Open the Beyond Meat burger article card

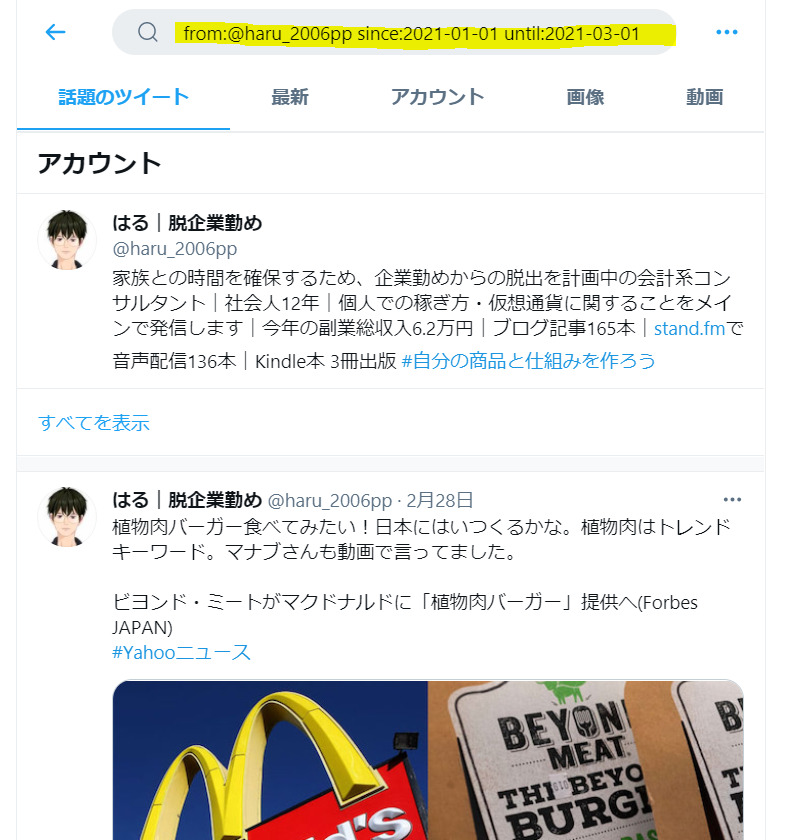tap(428, 760)
